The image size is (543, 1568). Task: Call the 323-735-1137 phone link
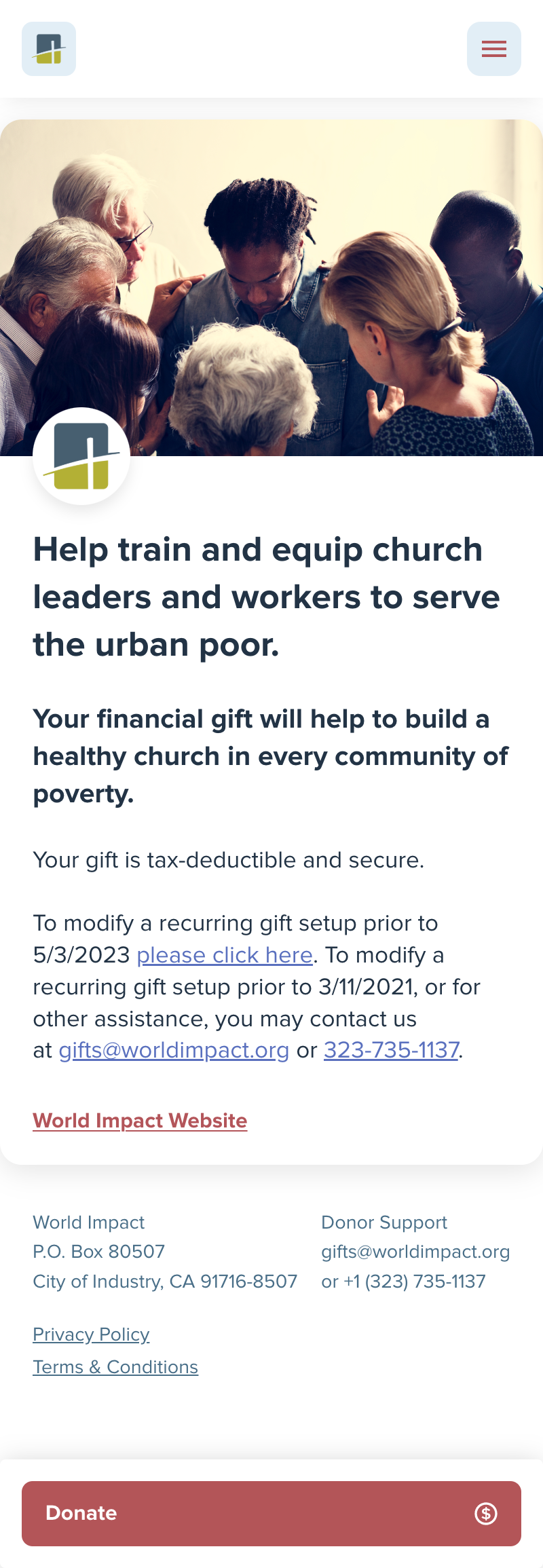click(x=391, y=1050)
